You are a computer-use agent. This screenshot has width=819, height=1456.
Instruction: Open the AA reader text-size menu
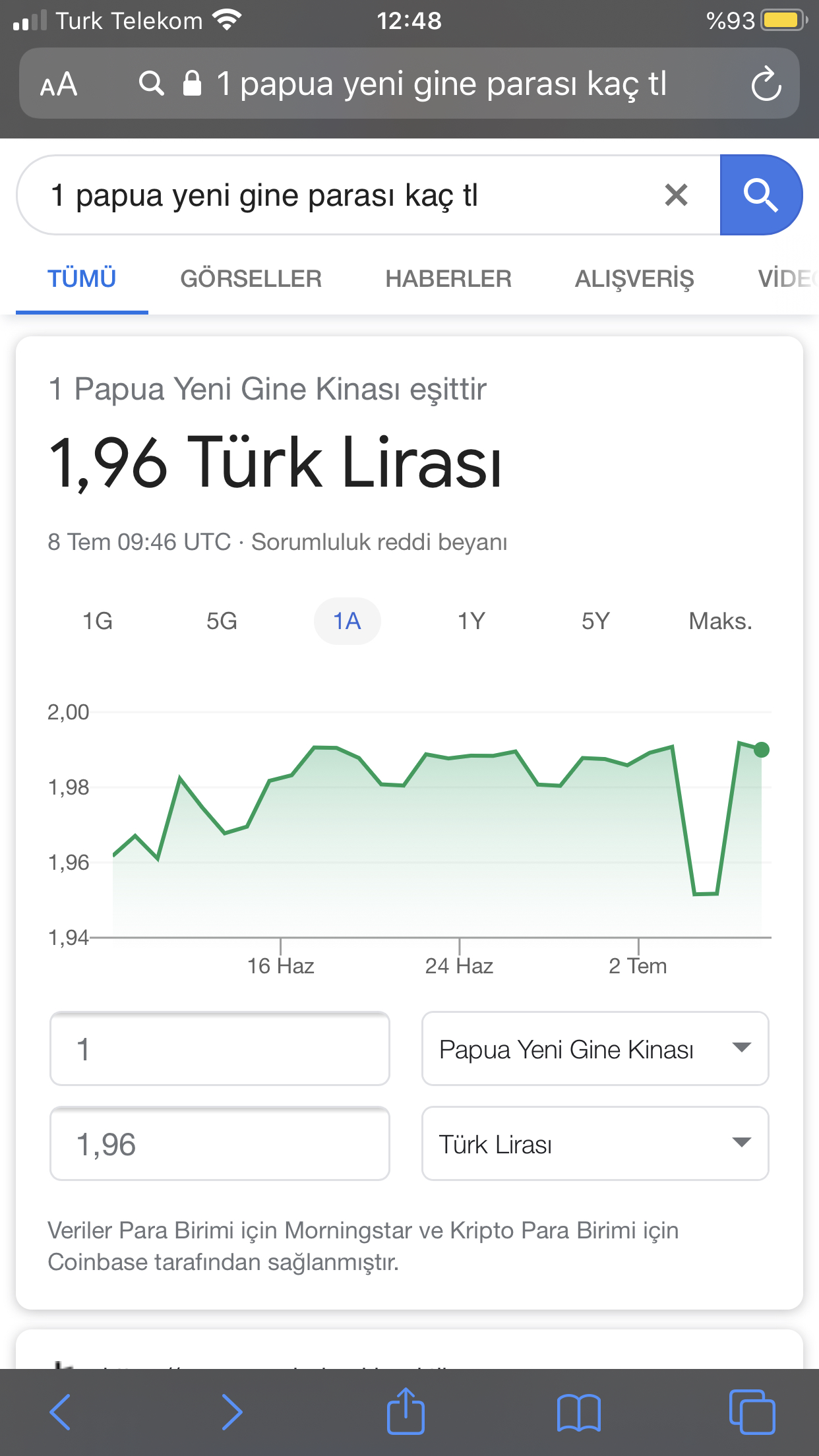coord(59,84)
